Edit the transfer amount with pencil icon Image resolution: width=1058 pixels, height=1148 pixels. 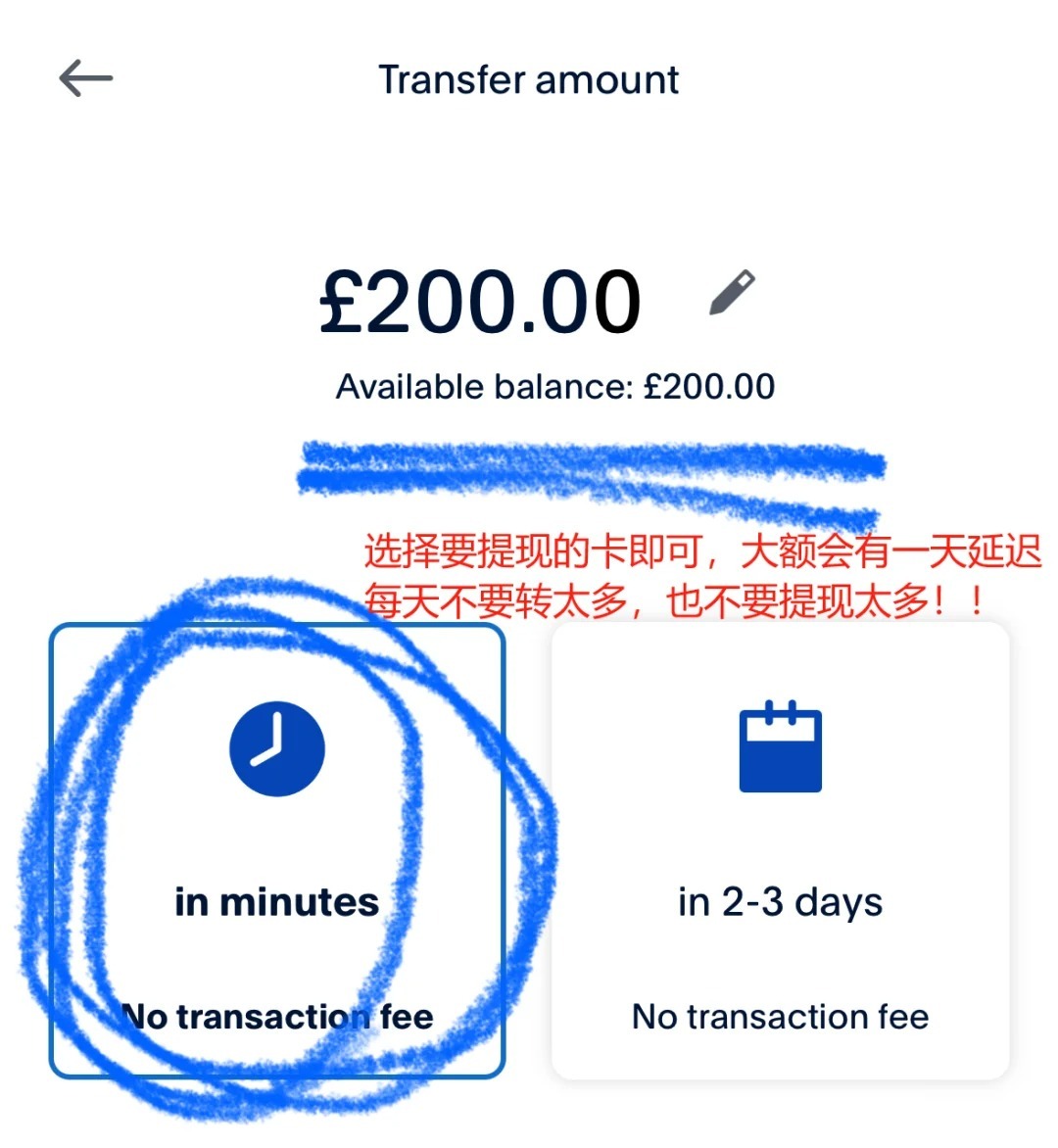tap(732, 293)
